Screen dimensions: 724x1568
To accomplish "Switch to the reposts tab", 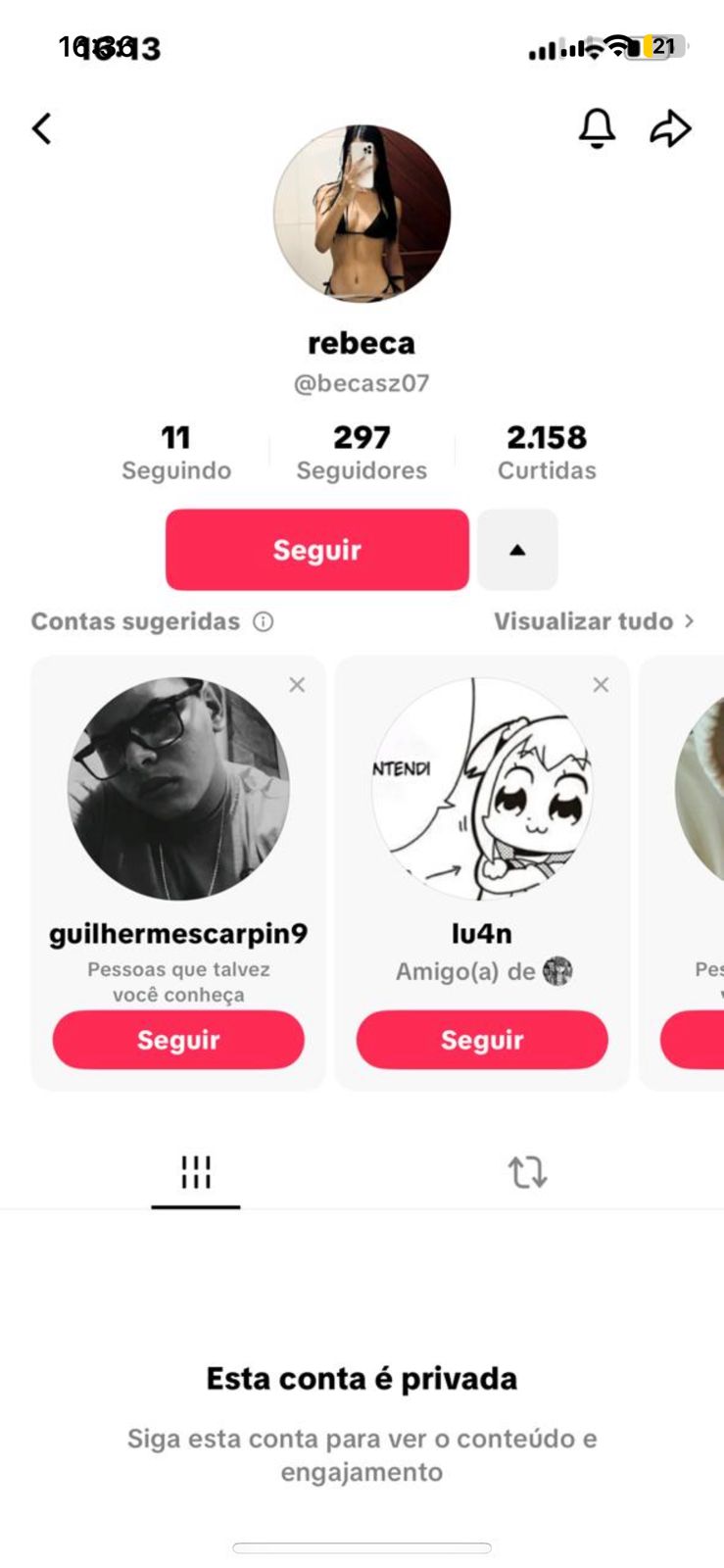I will point(527,1172).
